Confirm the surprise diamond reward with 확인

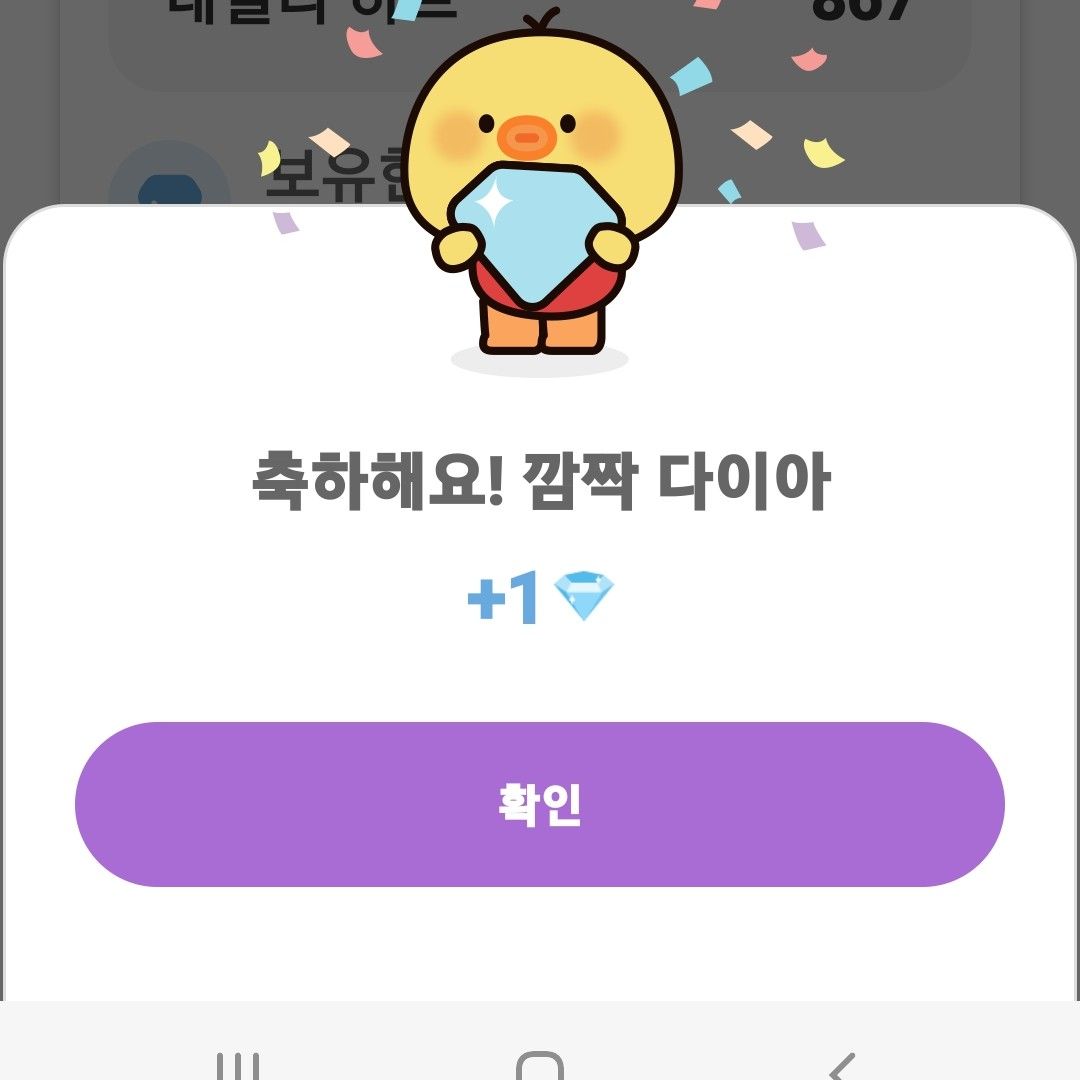click(x=539, y=804)
